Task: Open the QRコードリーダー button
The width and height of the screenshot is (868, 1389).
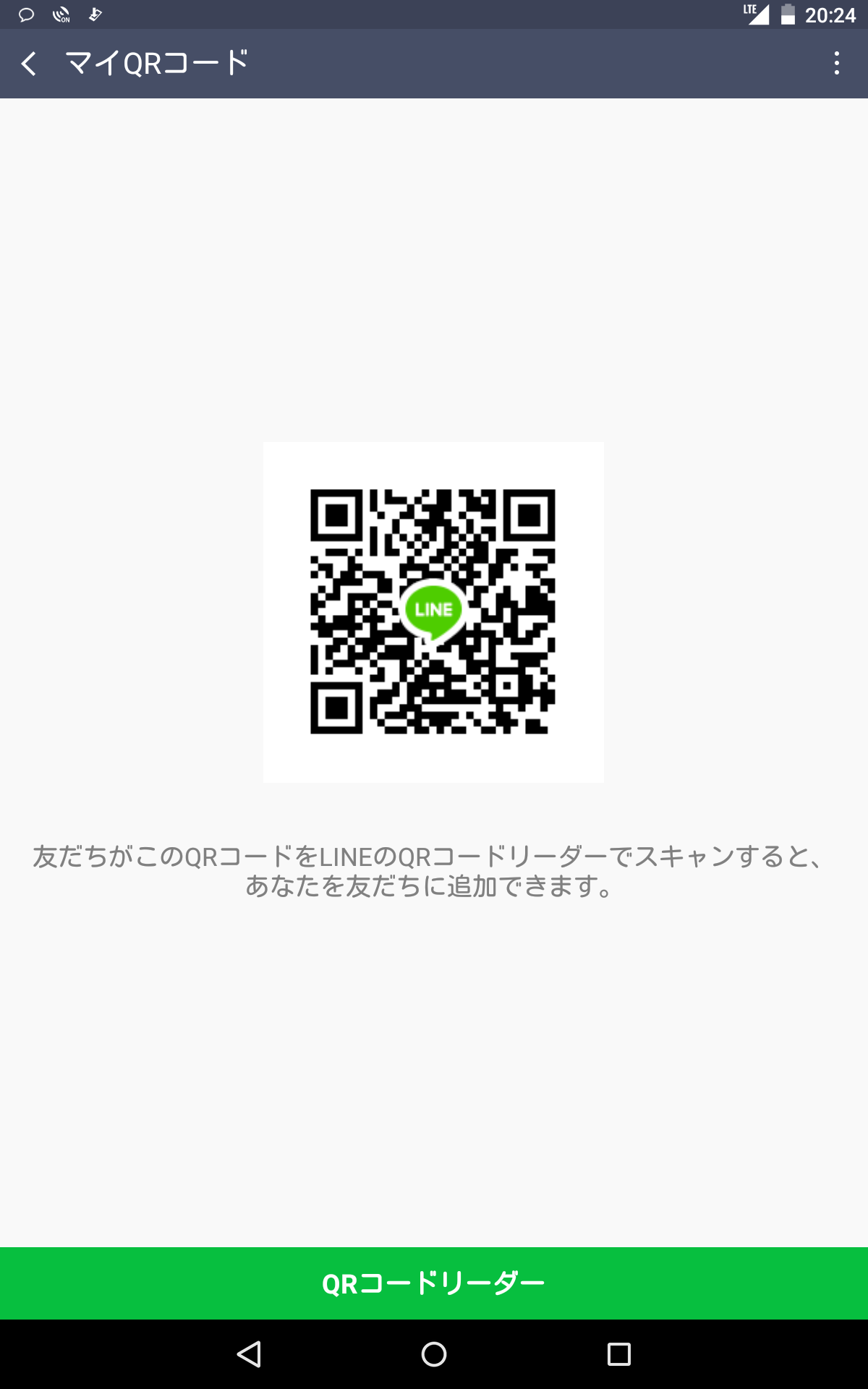Action: coord(434,1283)
